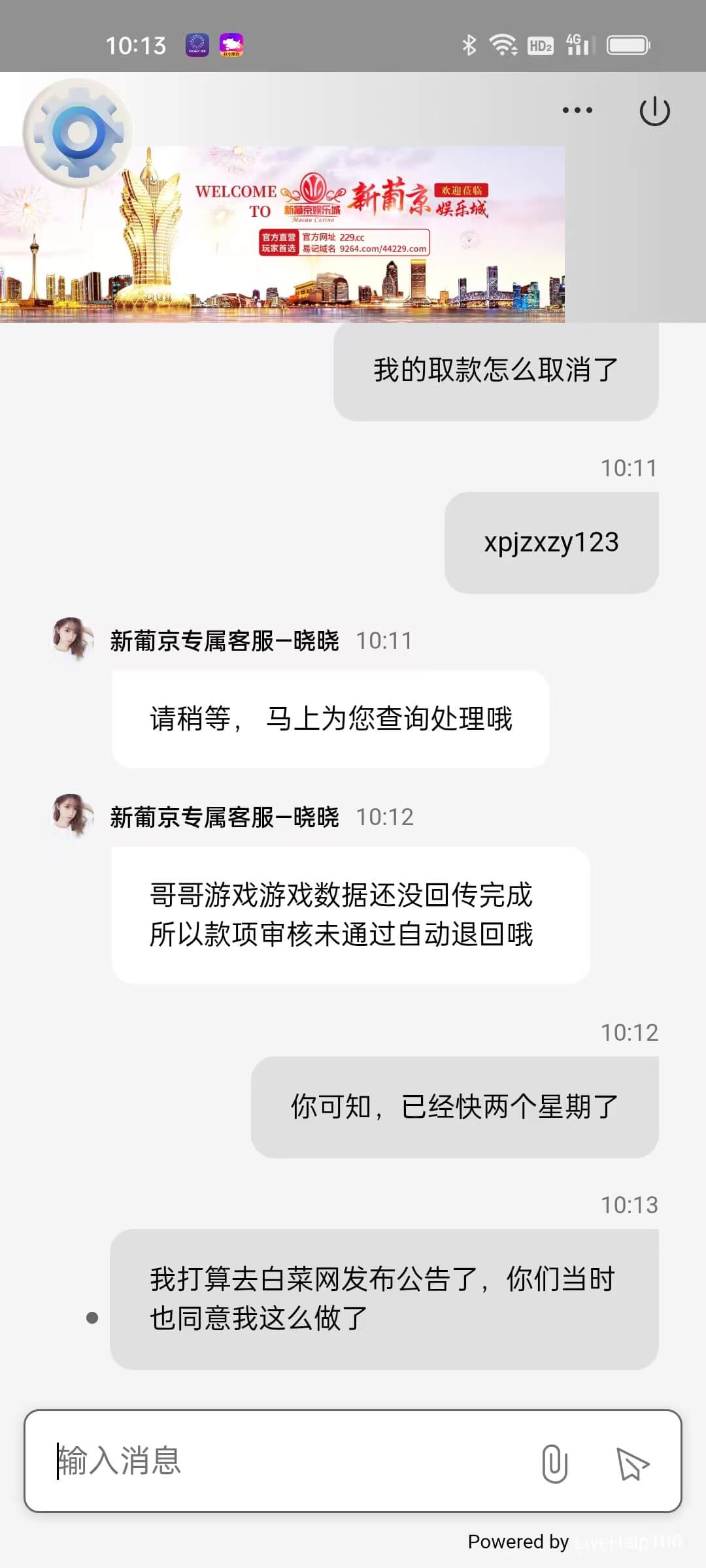Tap the HD2 indicator in status bar
The width and height of the screenshot is (706, 1568).
pyautogui.click(x=540, y=46)
